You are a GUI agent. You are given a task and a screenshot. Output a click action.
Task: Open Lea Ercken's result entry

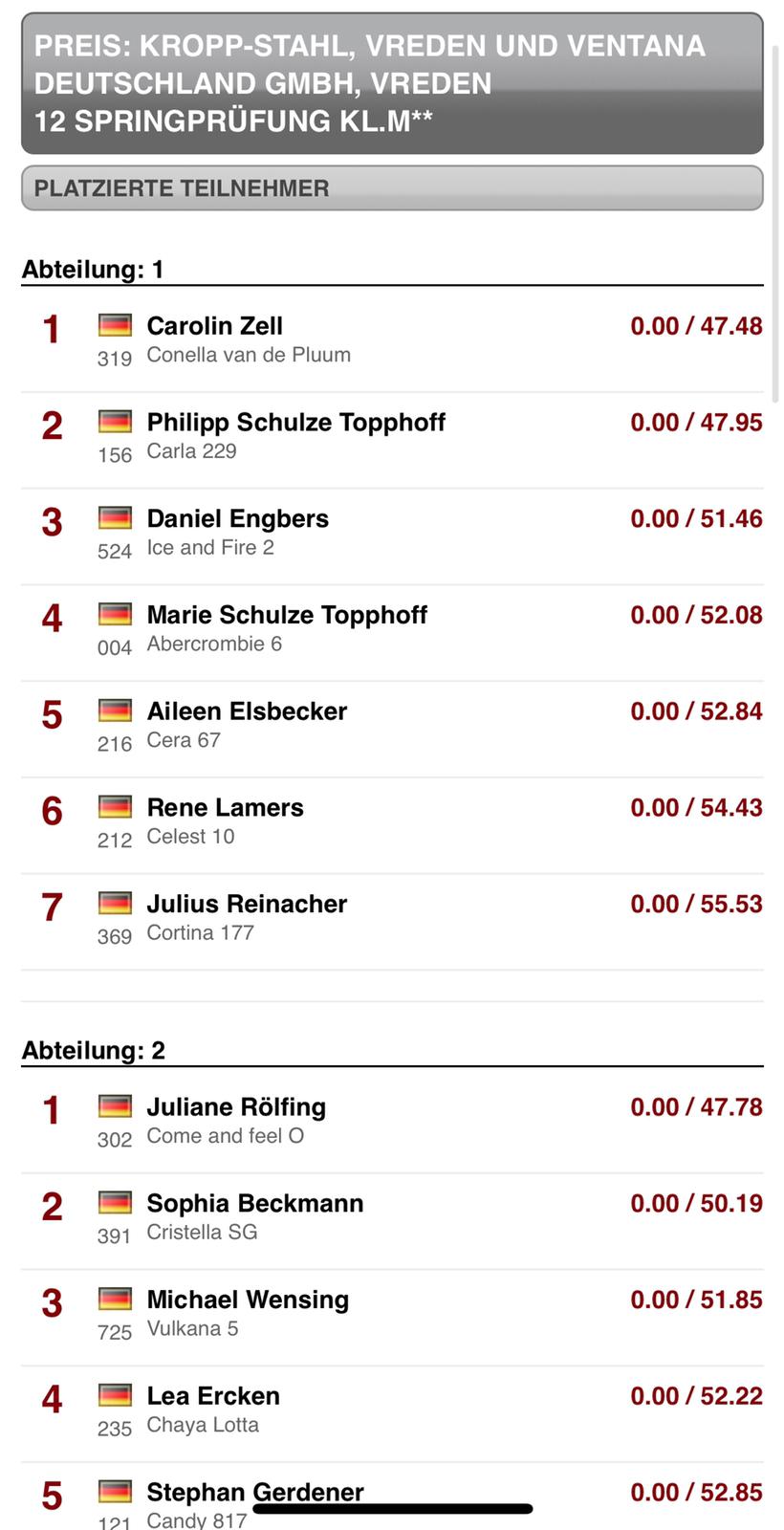click(392, 1411)
